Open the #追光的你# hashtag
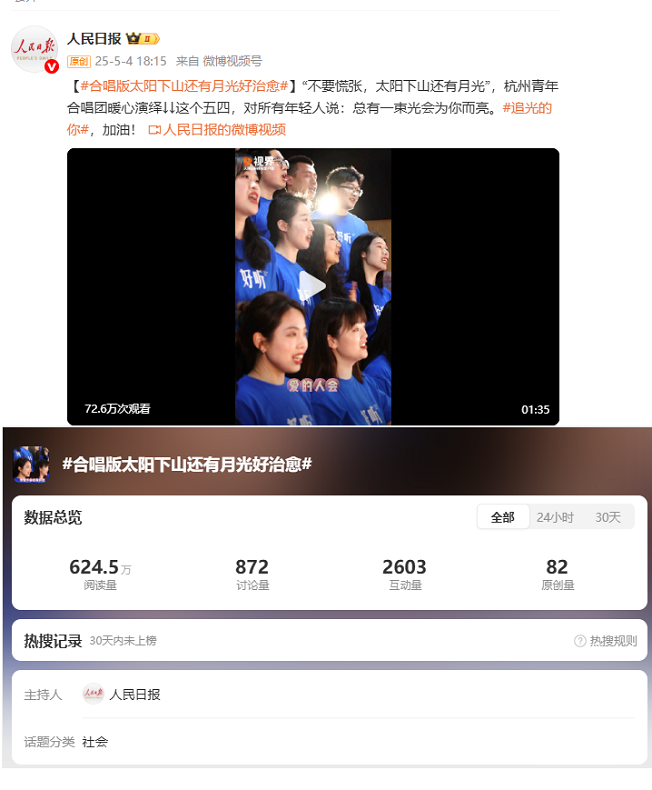The height and width of the screenshot is (790, 652). point(529,108)
